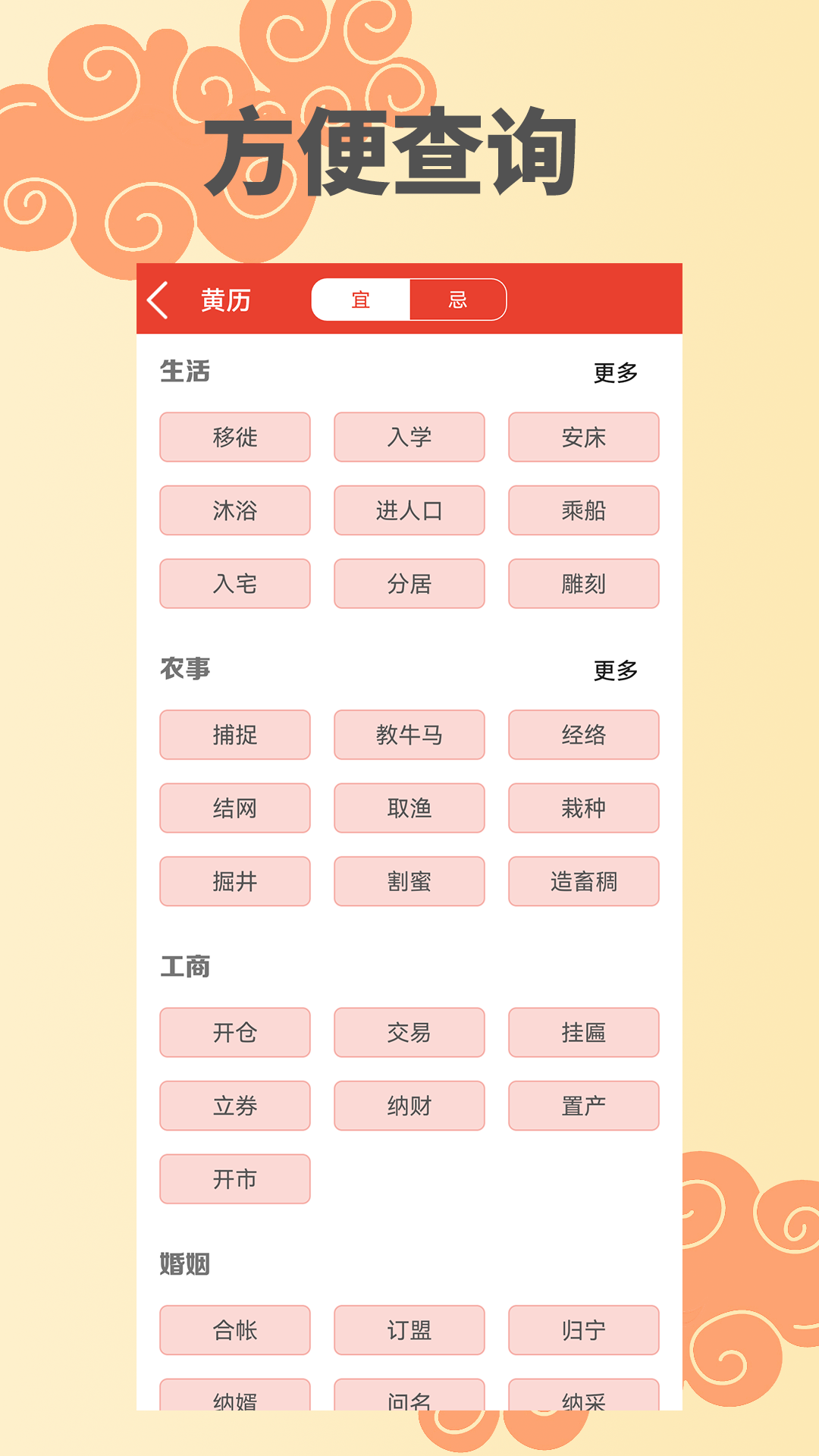The height and width of the screenshot is (1456, 819).
Task: Select the 移徙 option
Action: coord(234,437)
